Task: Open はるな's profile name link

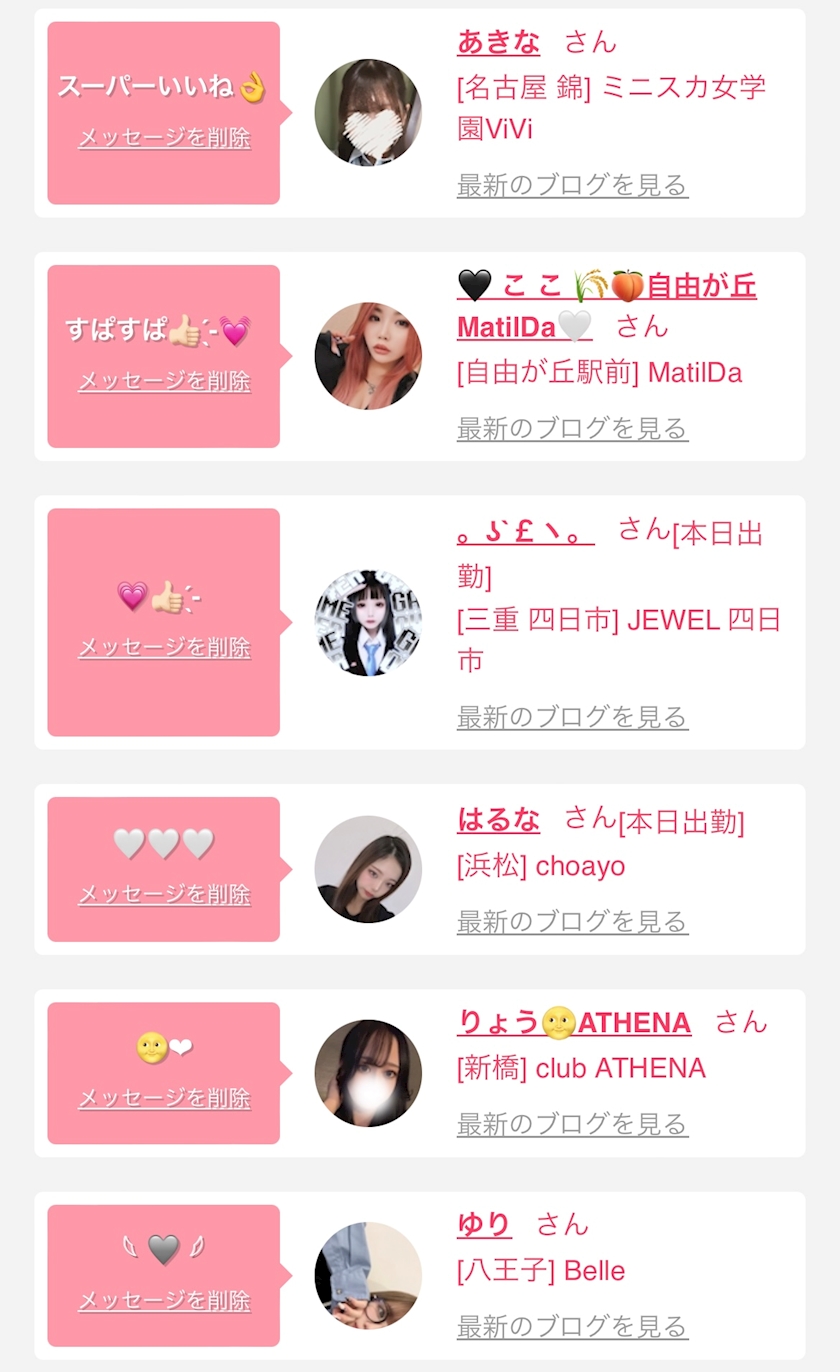Action: (x=498, y=820)
